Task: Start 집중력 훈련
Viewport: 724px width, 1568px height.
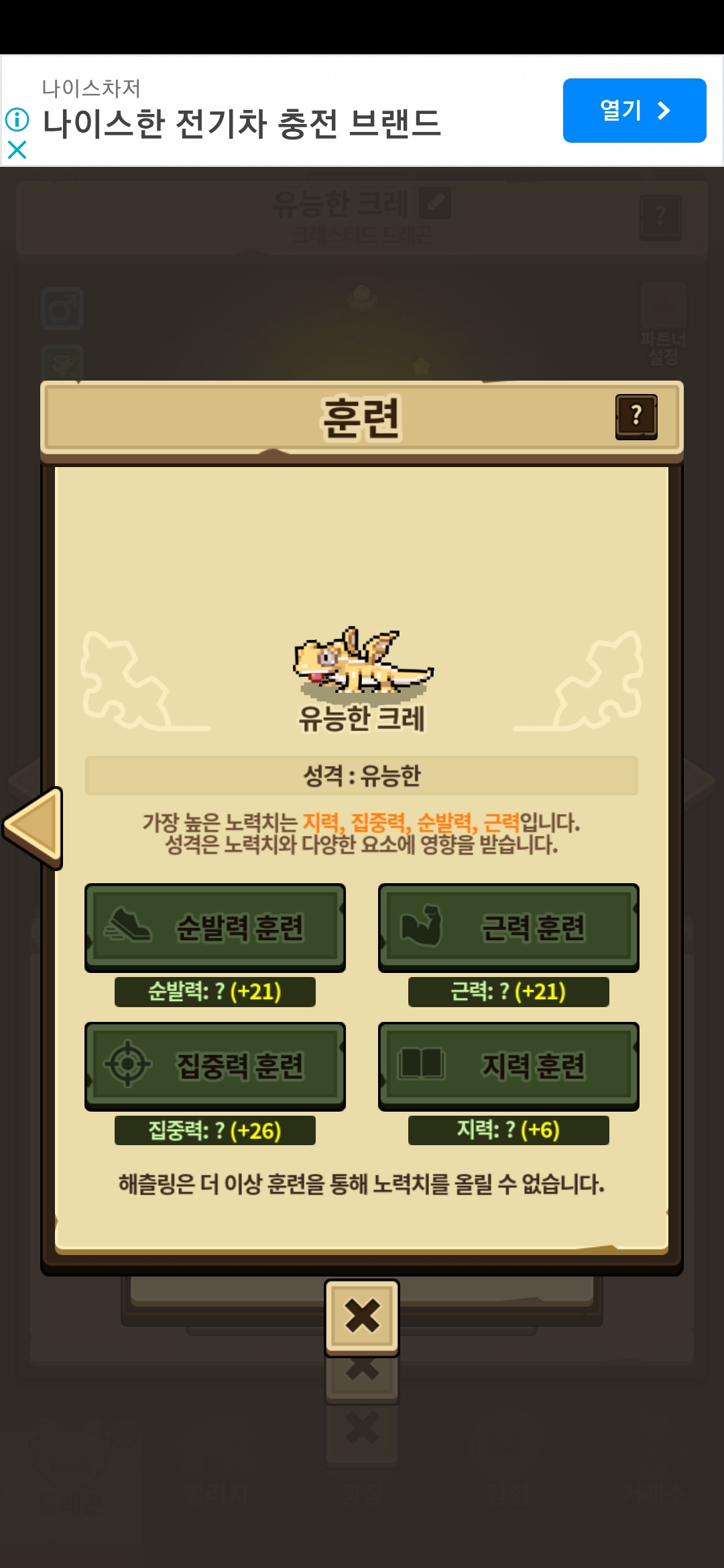Action: click(215, 1066)
